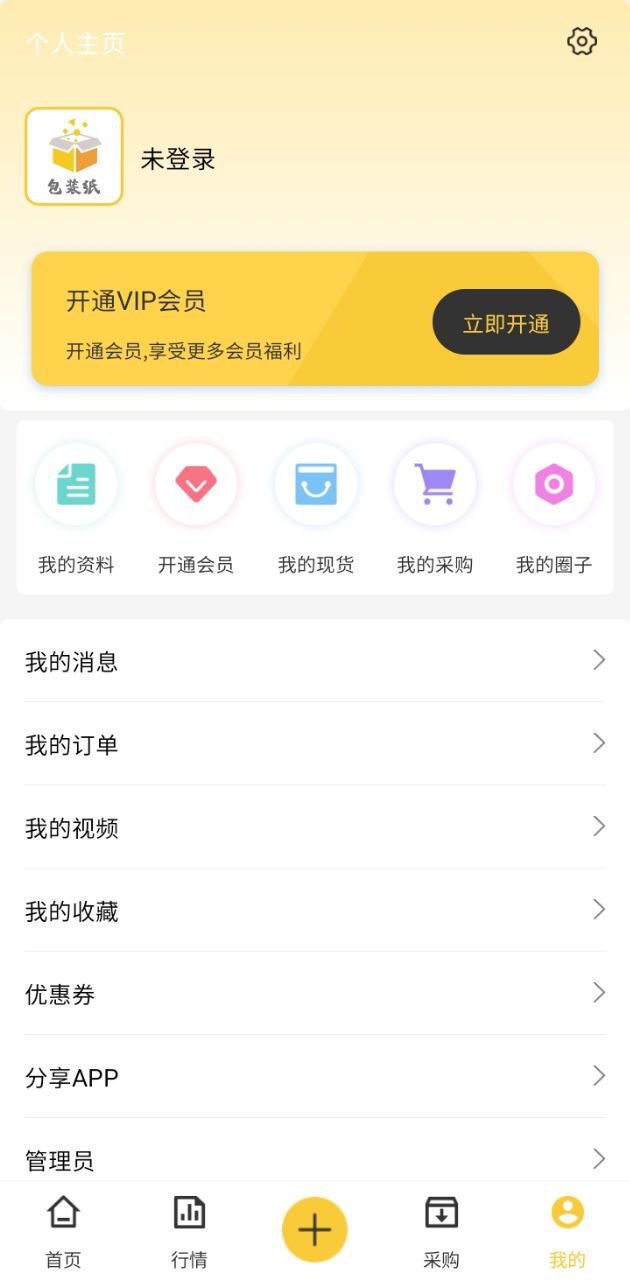
Task: View 我的订单 list row
Action: point(315,744)
